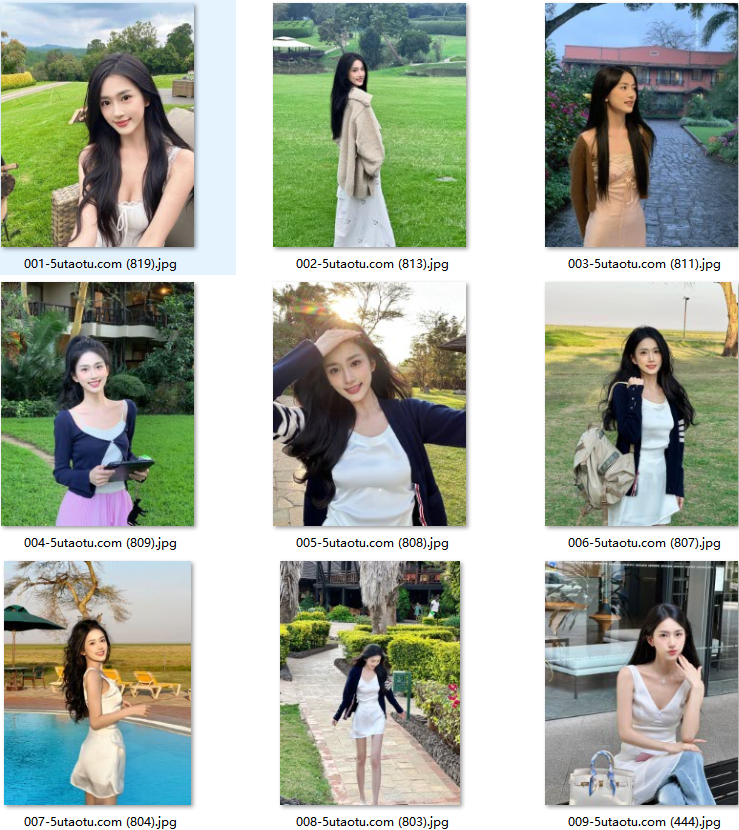Tap the image 005-5utaotu.com (808).jpg

(369, 404)
